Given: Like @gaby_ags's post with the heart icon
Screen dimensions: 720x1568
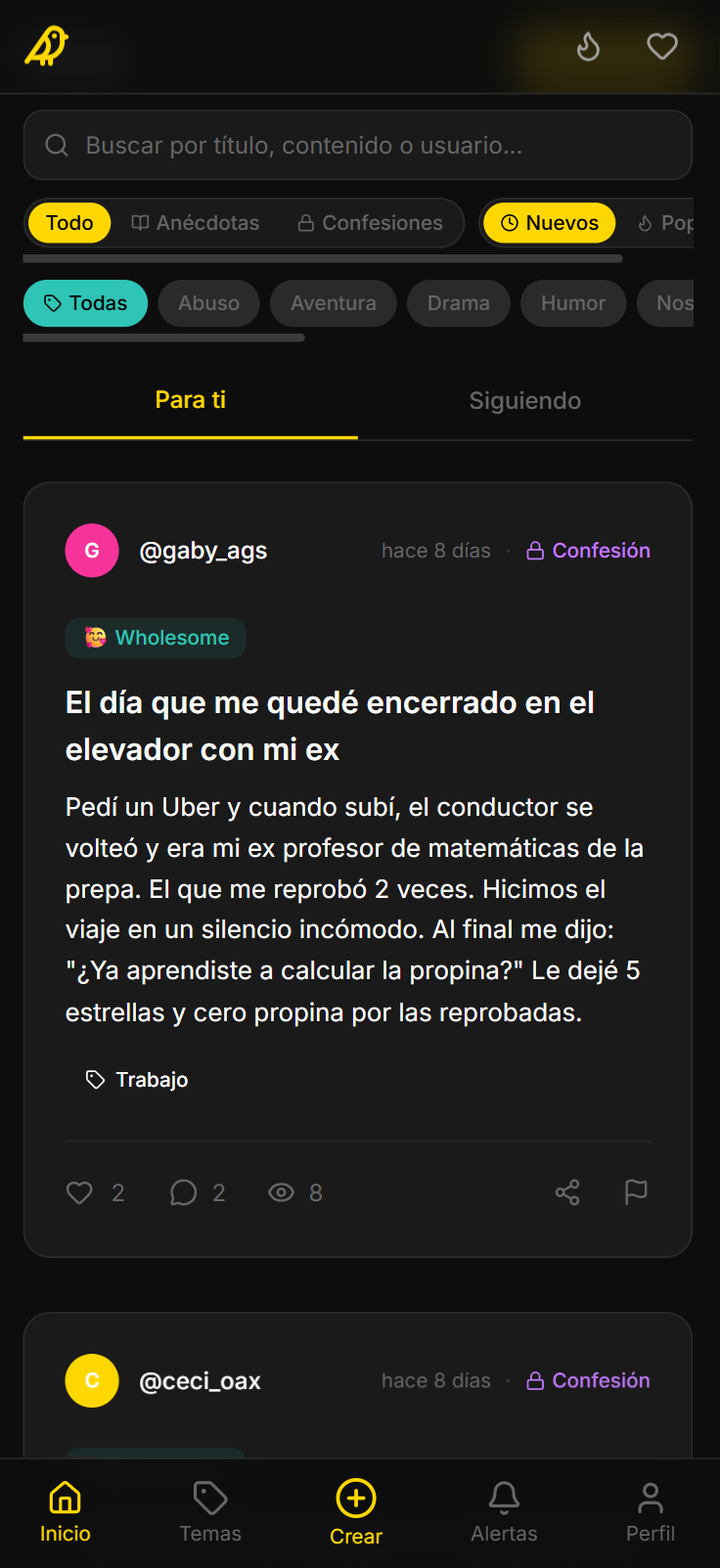Looking at the screenshot, I should 79,1192.
